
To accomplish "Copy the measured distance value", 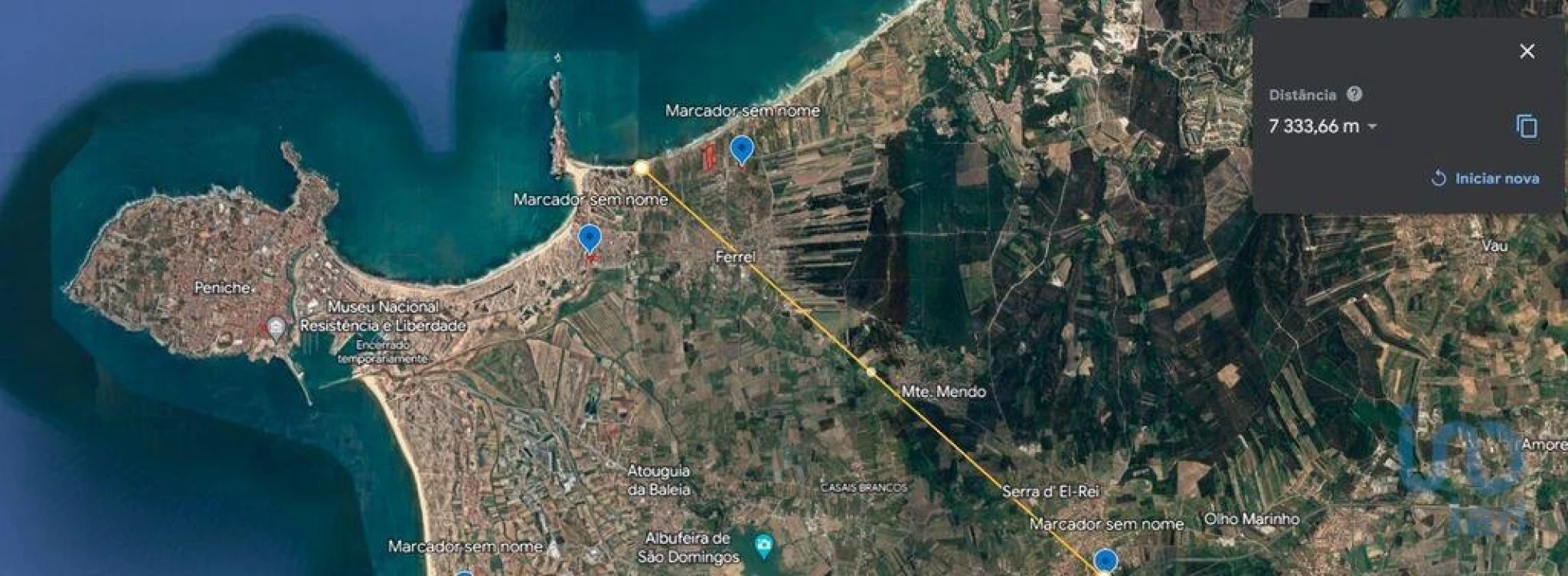I will 1526,126.
